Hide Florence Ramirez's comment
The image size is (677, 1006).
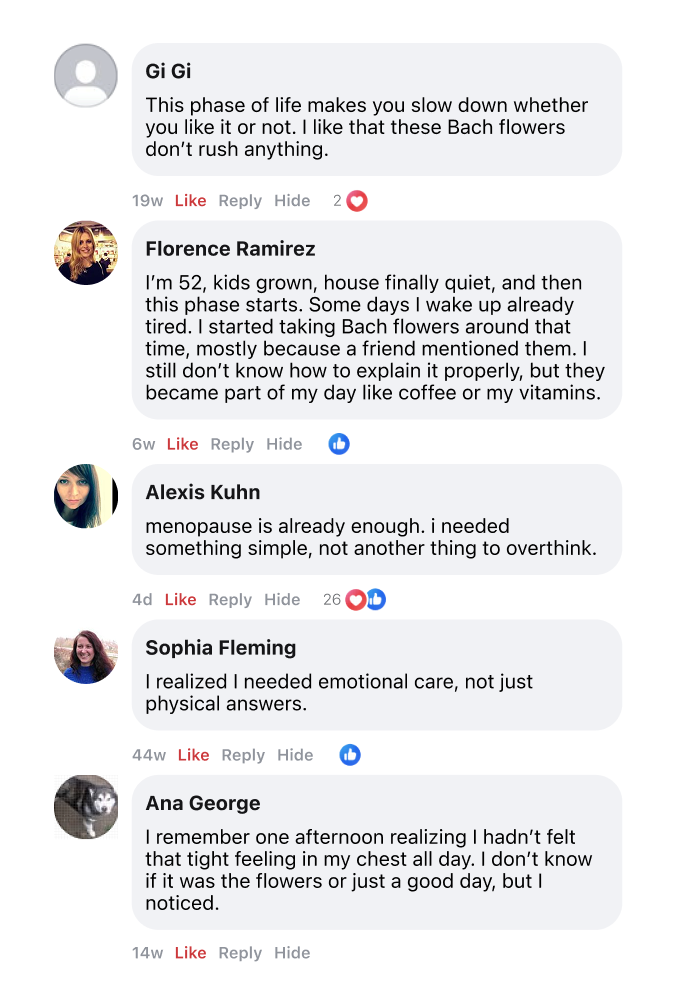(284, 444)
